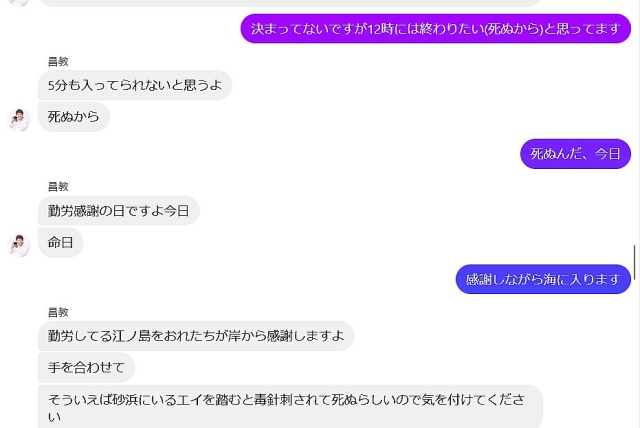Open 昌毅's avatar beside the 死ぬから message
640x428 pixels.
(18, 119)
